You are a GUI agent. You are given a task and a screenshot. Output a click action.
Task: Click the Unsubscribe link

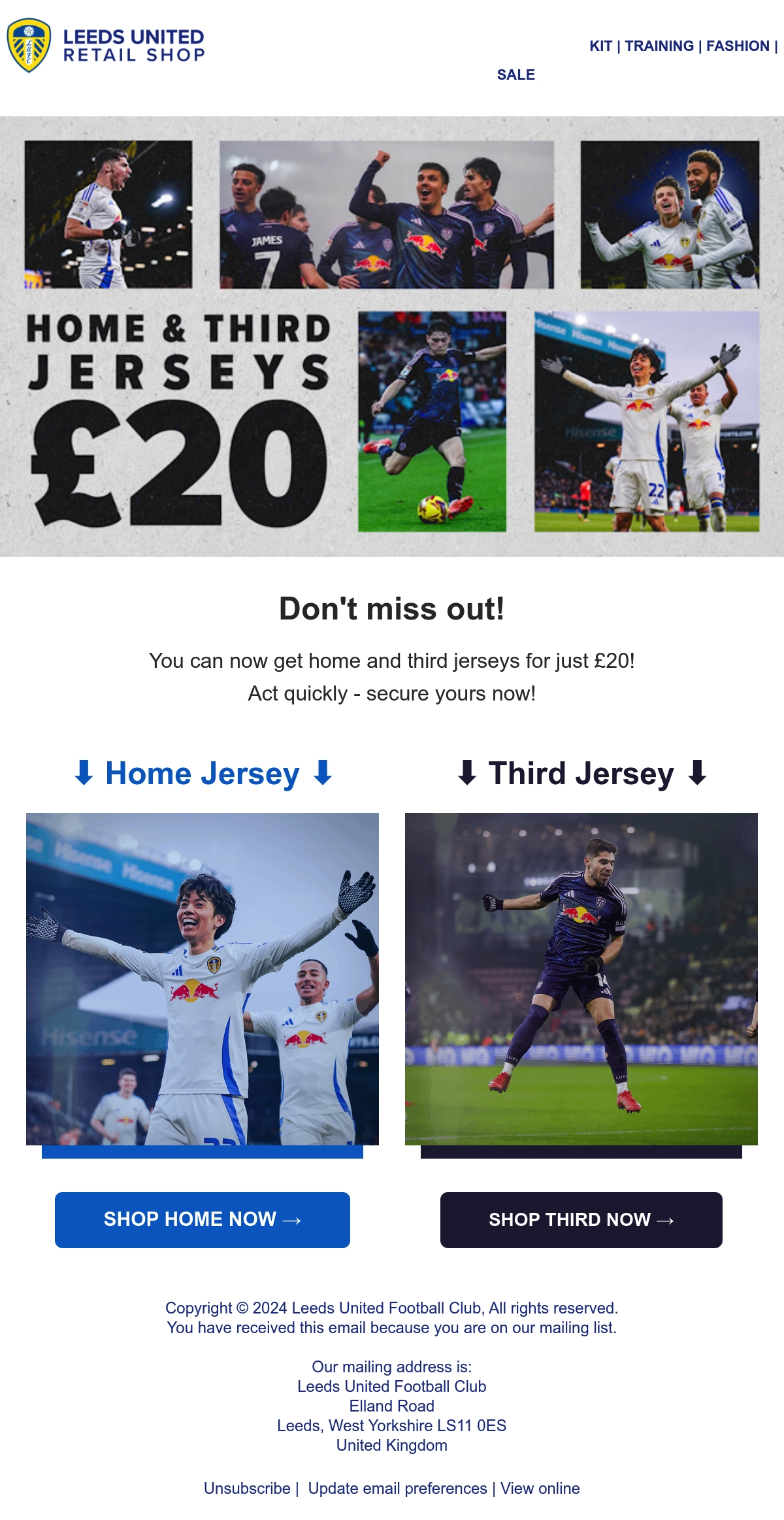tap(250, 1488)
